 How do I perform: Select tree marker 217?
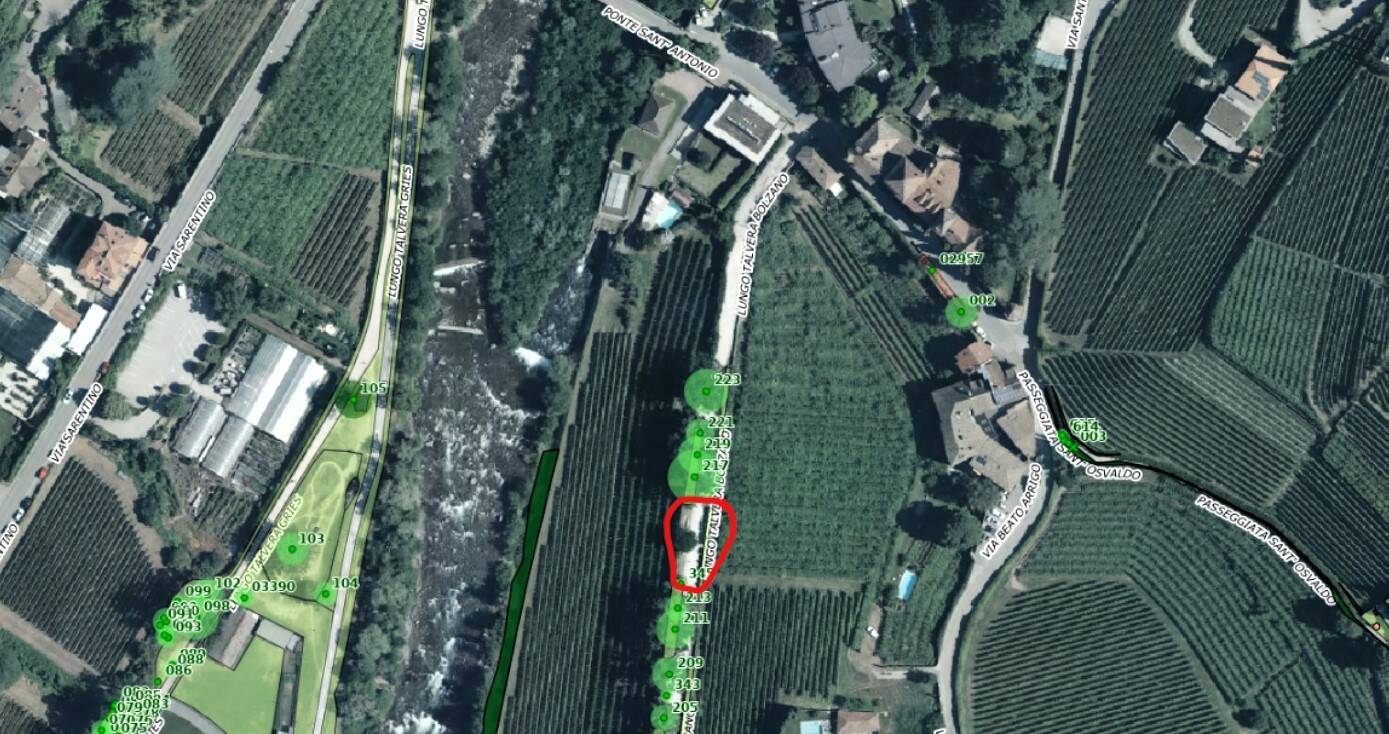coord(694,477)
